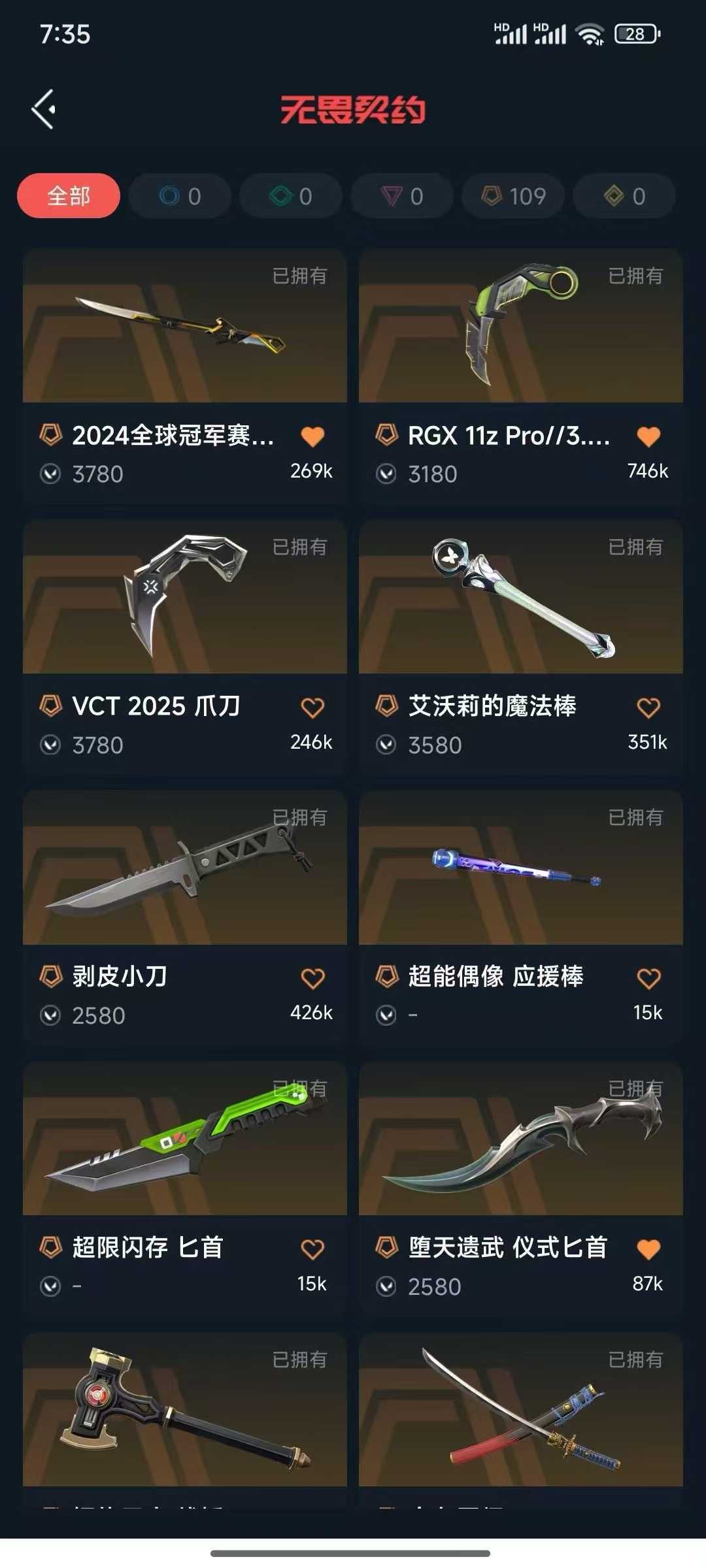Select the 全部 filter chip

[69, 196]
